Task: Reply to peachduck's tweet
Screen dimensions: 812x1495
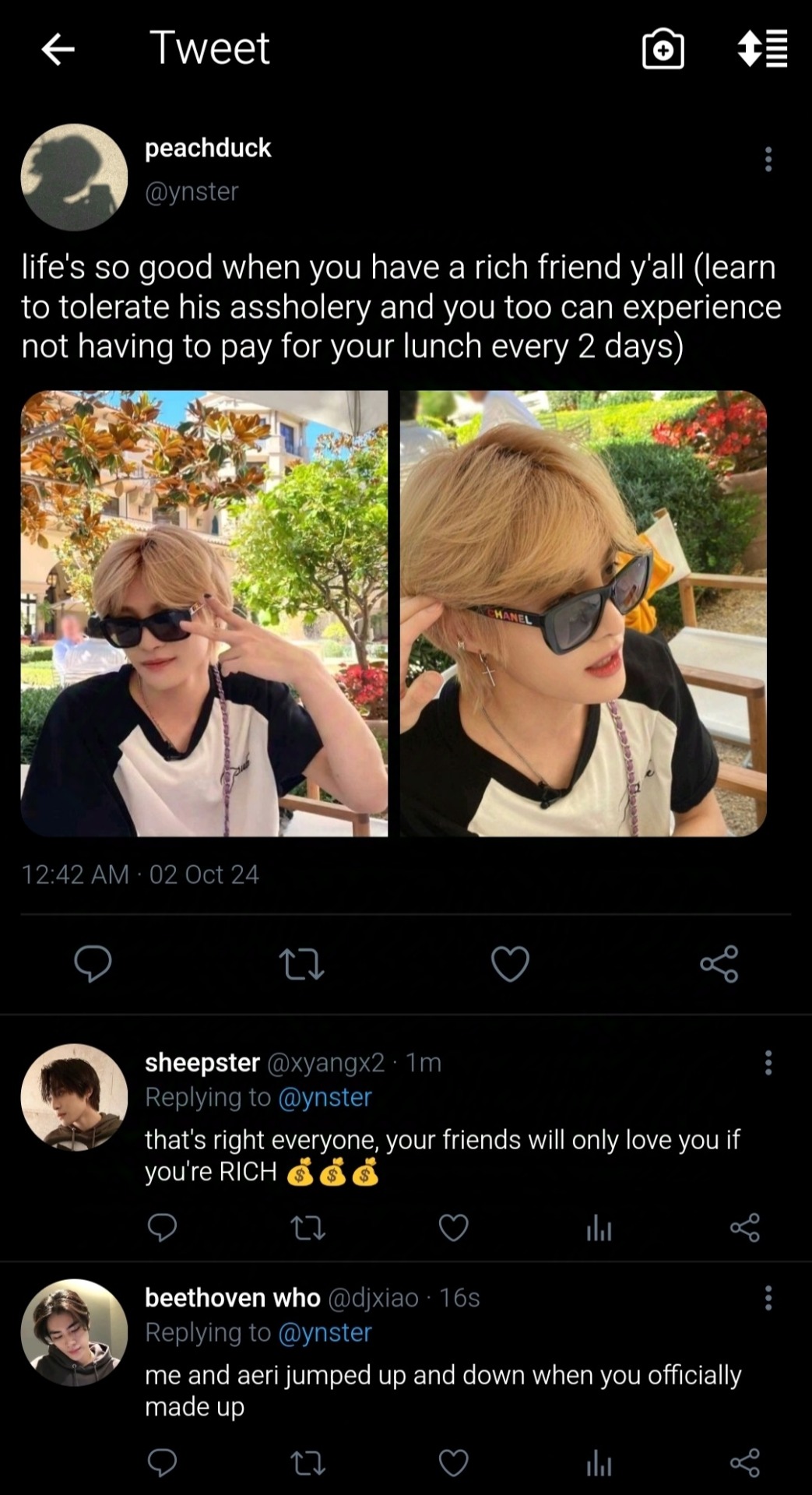Action: click(x=93, y=964)
